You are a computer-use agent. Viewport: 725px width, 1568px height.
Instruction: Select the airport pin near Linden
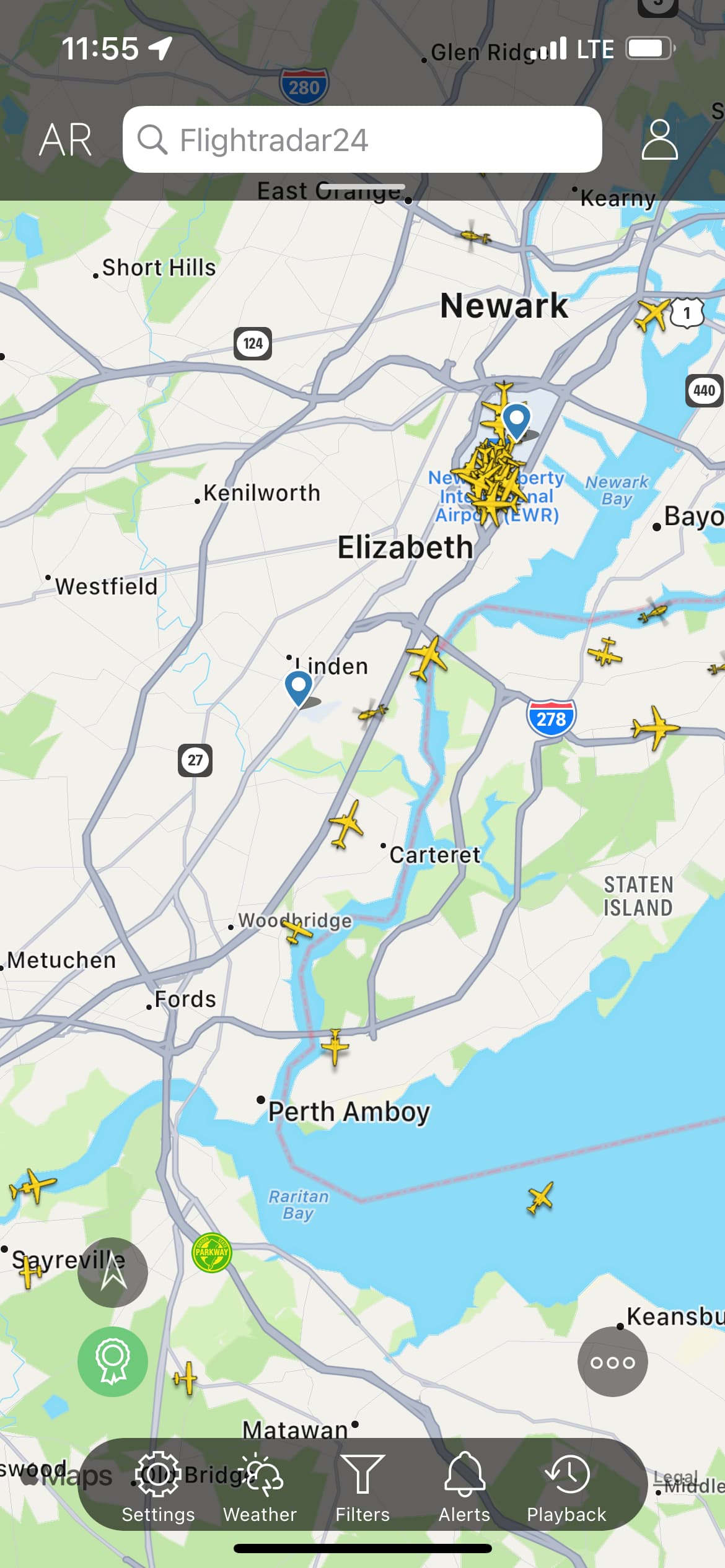tap(299, 687)
